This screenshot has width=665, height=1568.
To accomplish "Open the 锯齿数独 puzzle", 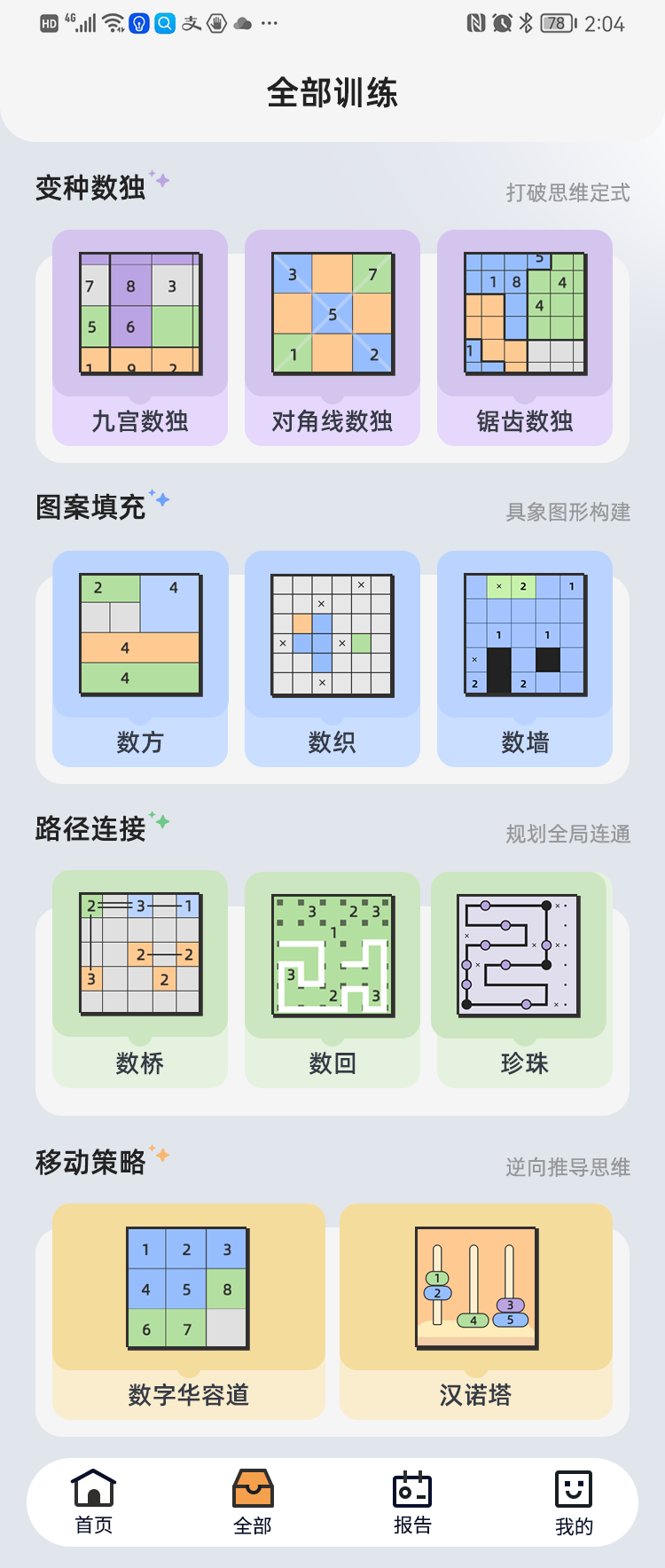I will (524, 337).
